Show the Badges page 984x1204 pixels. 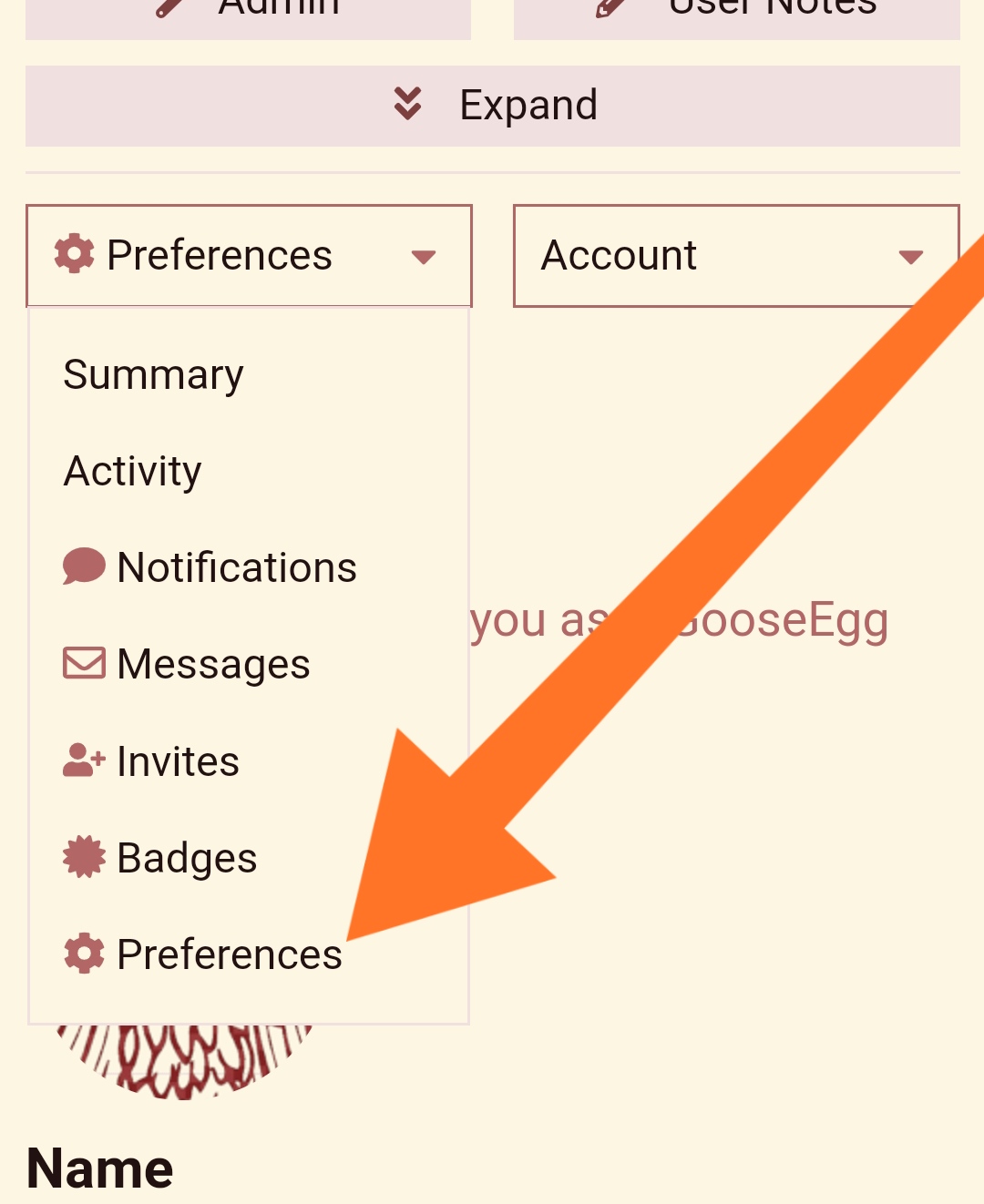tap(160, 858)
